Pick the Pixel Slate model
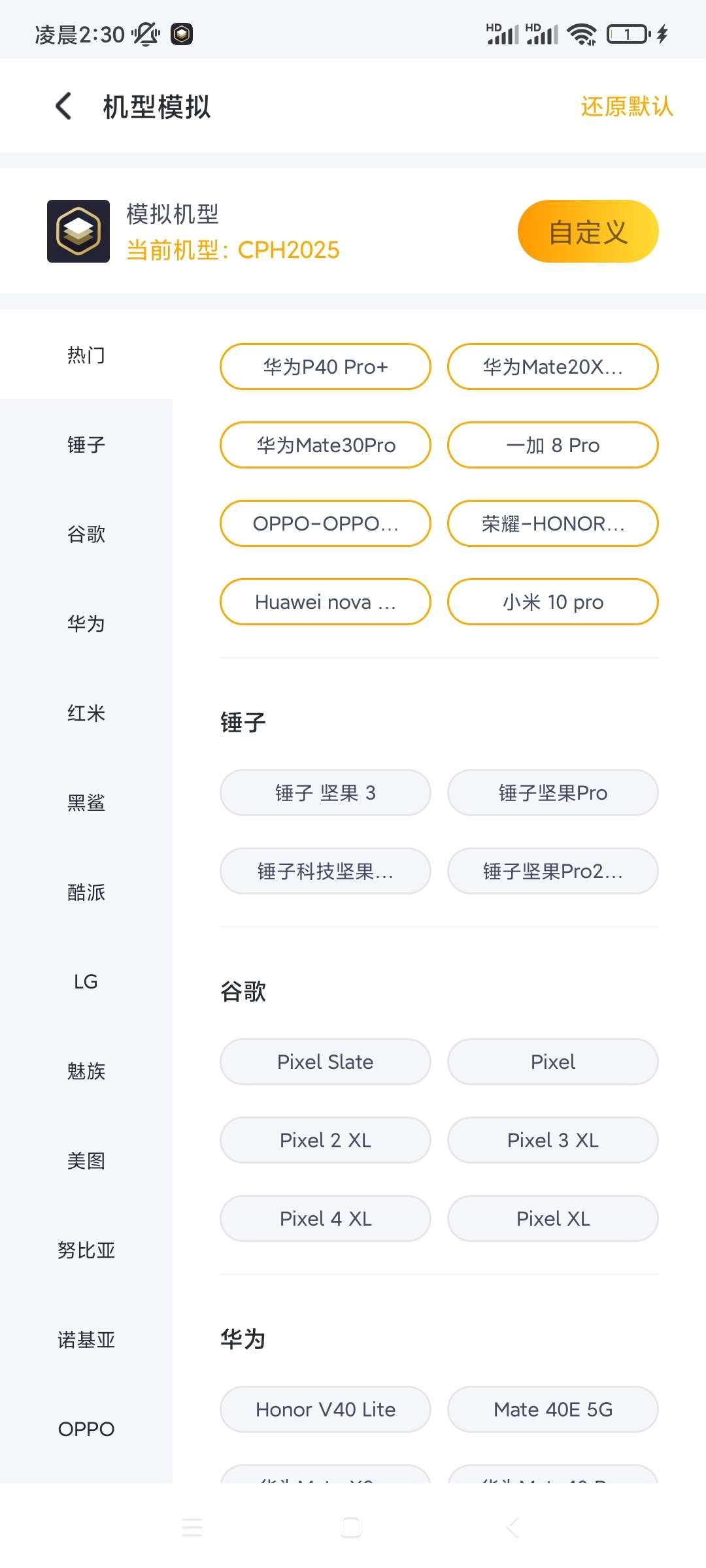This screenshot has height=1568, width=706. (325, 1062)
